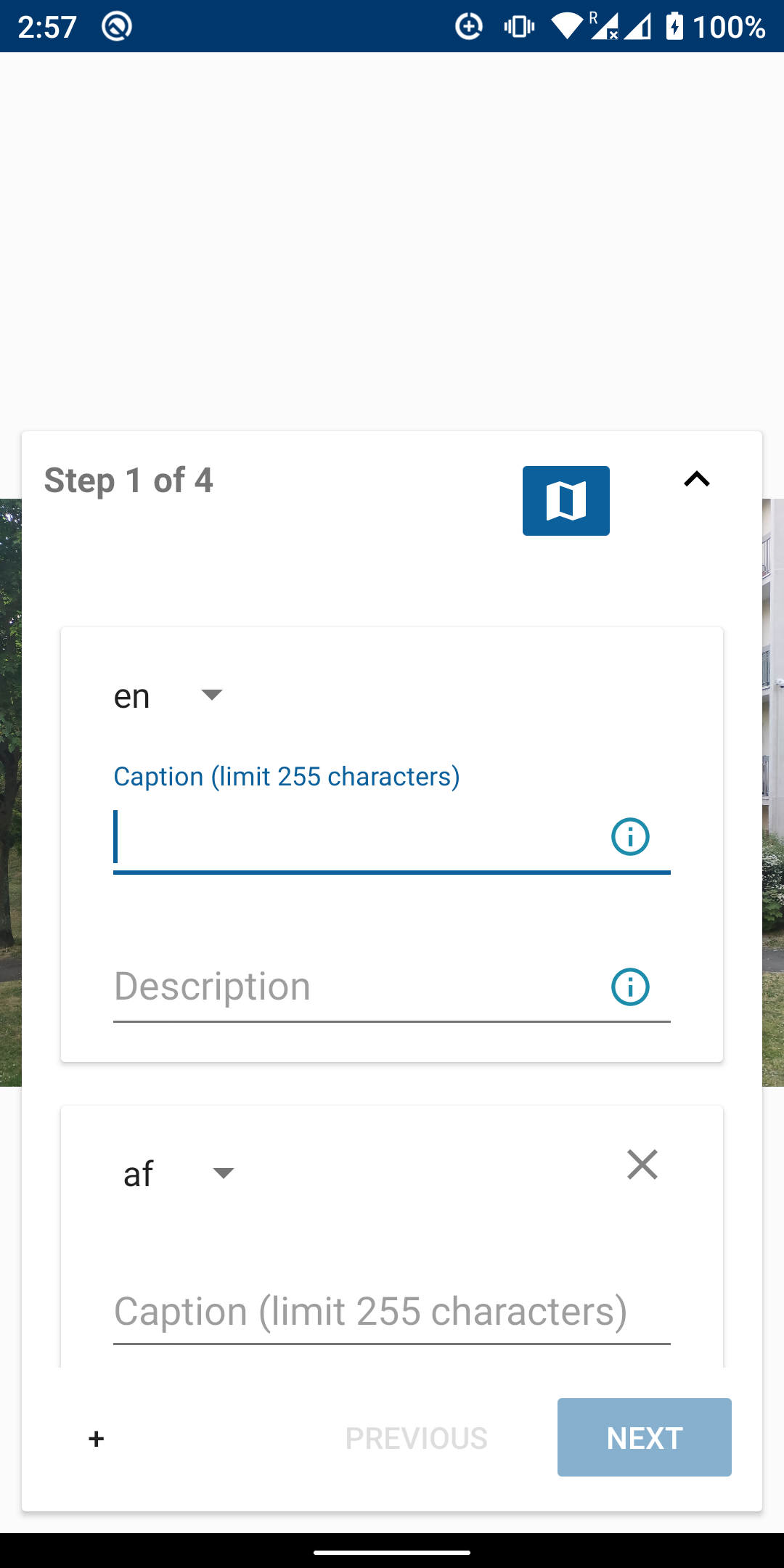Viewport: 784px width, 1568px height.
Task: Tap the af caption input field
Action: (x=392, y=1312)
